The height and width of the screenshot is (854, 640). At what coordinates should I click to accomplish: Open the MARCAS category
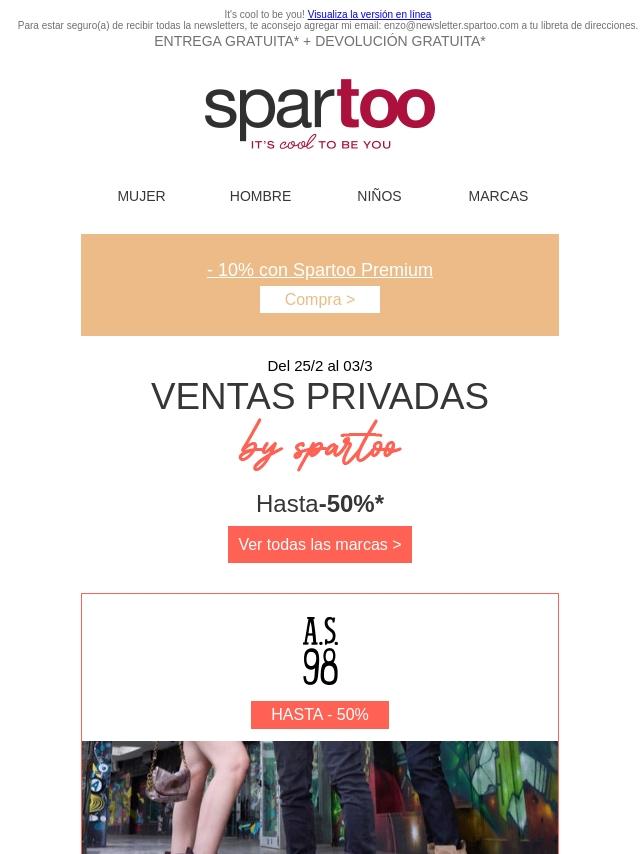[x=498, y=196]
